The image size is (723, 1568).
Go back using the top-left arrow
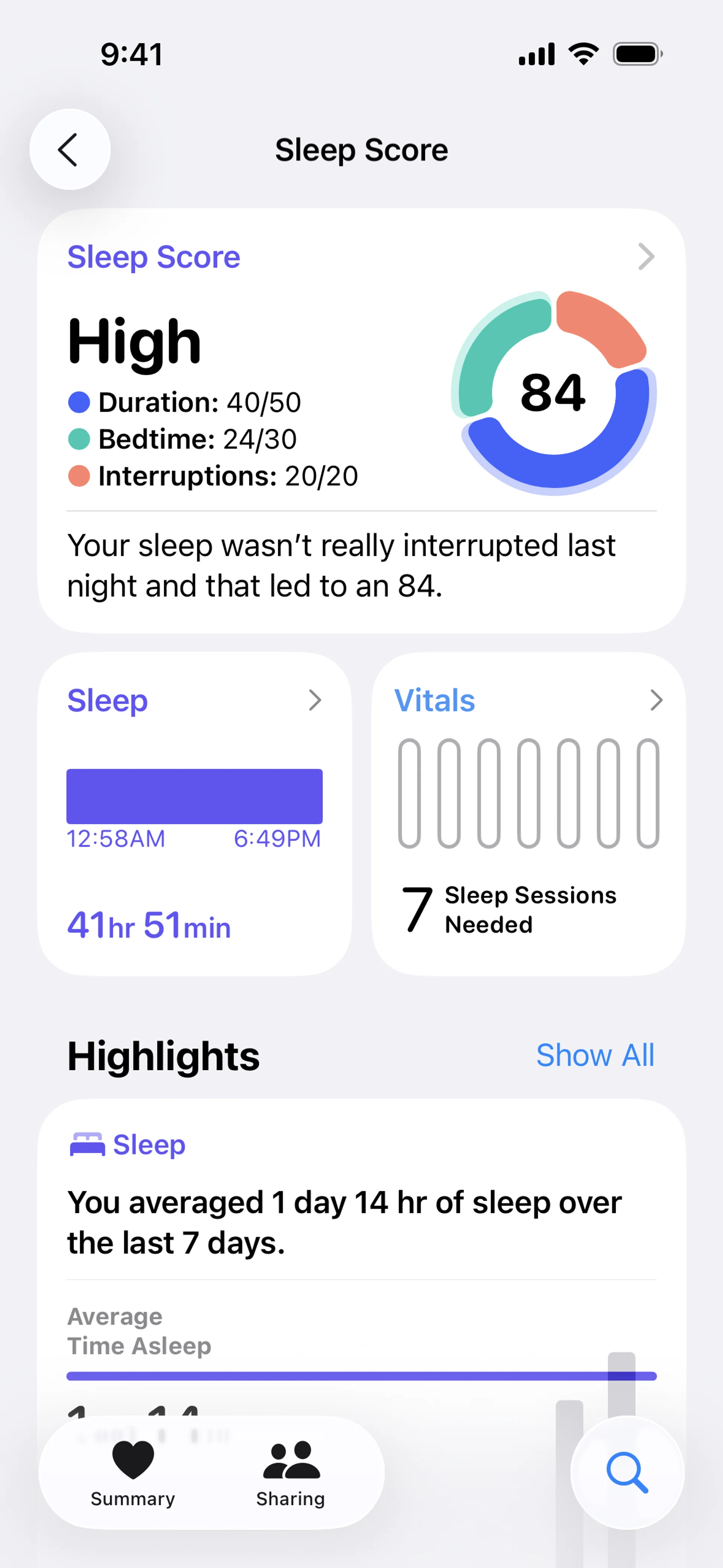point(69,149)
